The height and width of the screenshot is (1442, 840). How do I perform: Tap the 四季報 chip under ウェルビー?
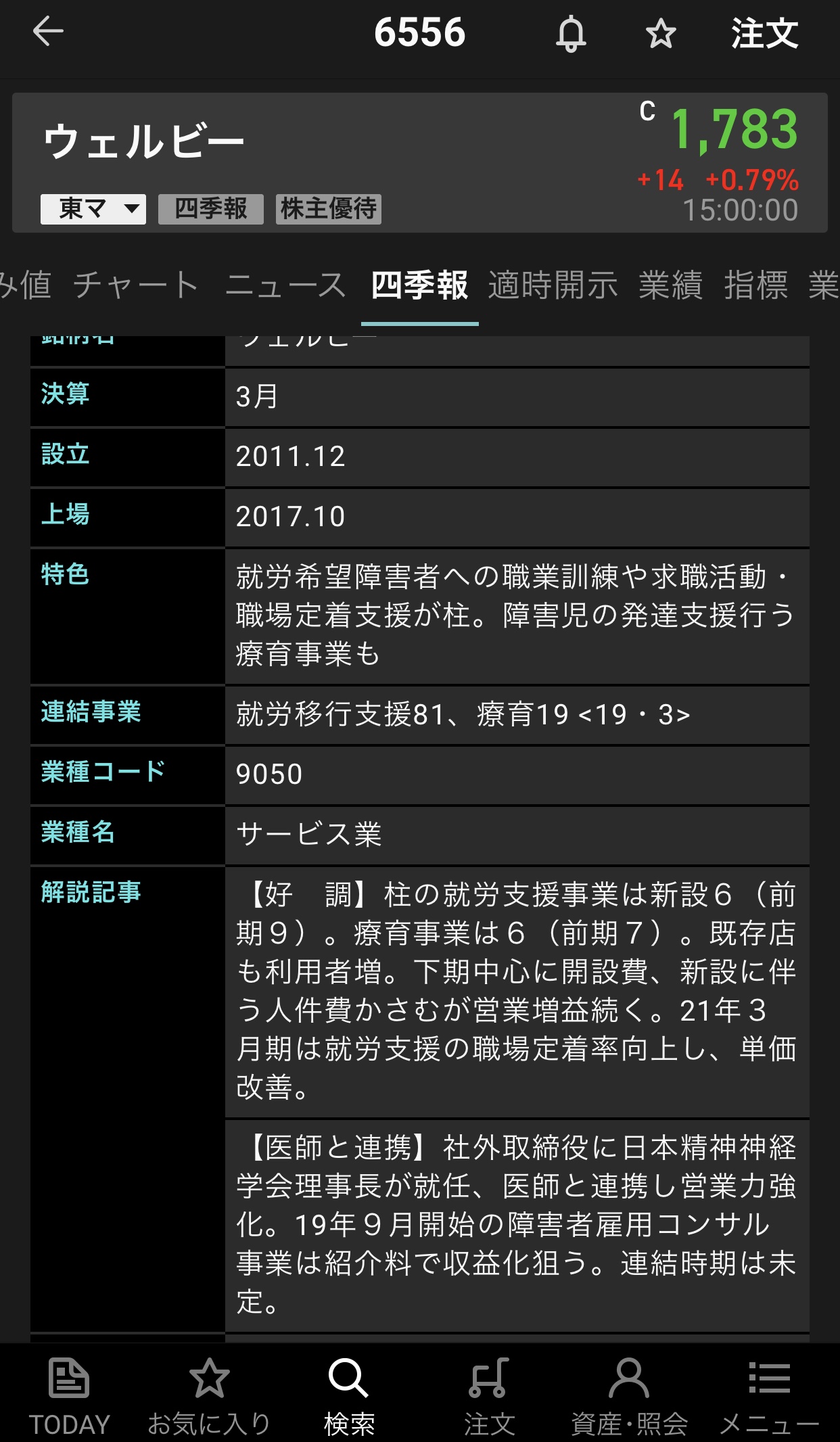[x=210, y=209]
